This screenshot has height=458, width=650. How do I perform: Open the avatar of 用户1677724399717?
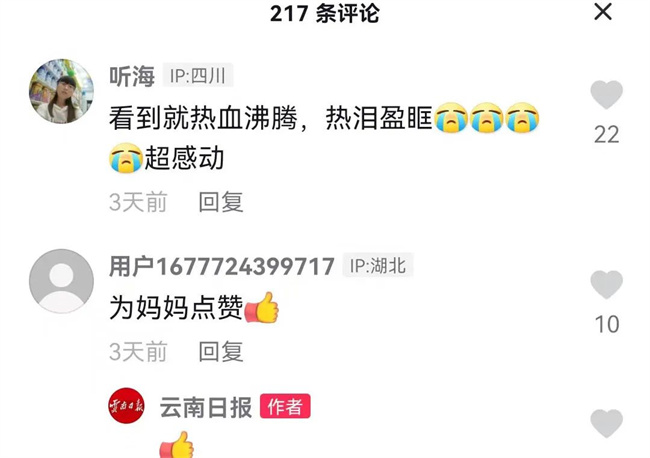pyautogui.click(x=62, y=281)
